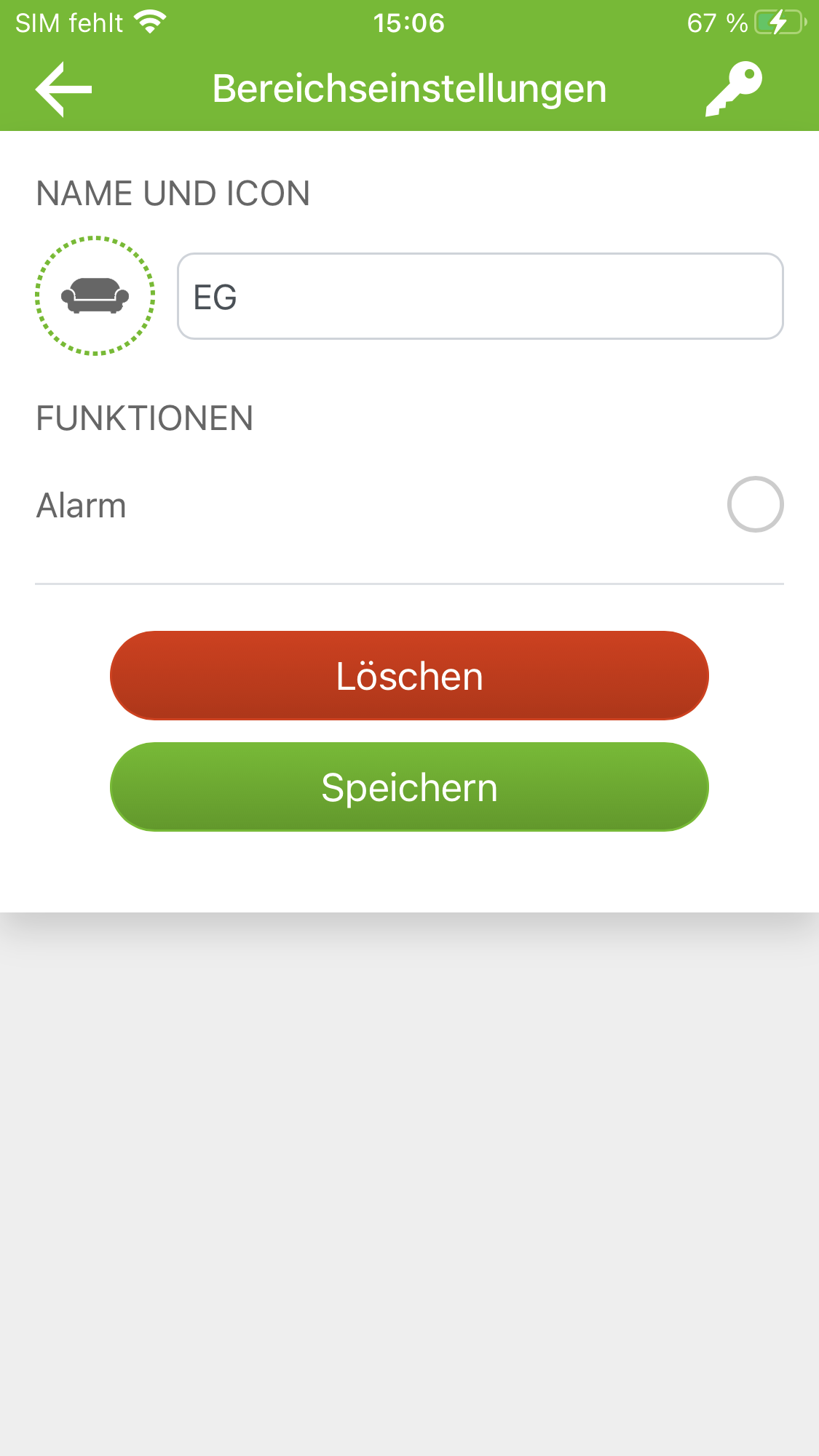Screen dimensions: 819x1456
Task: Save settings with Speichern button
Action: pyautogui.click(x=409, y=787)
